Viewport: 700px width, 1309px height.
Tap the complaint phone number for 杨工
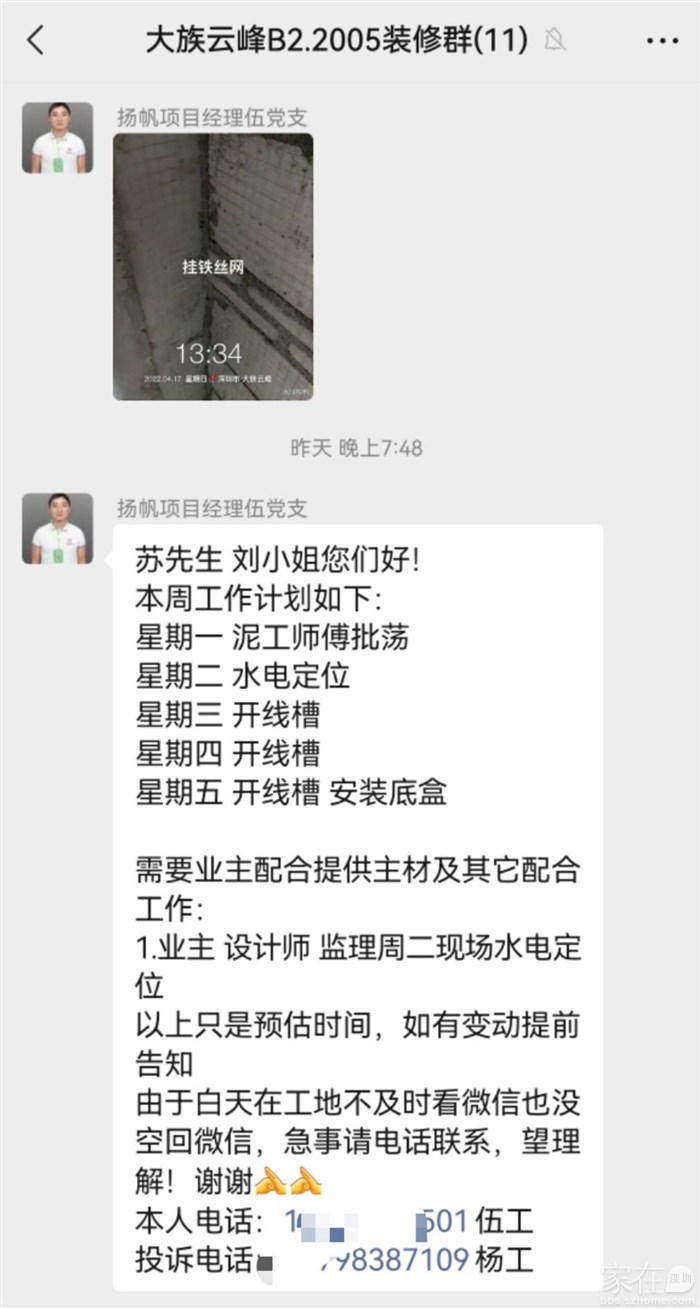[x=393, y=1257]
